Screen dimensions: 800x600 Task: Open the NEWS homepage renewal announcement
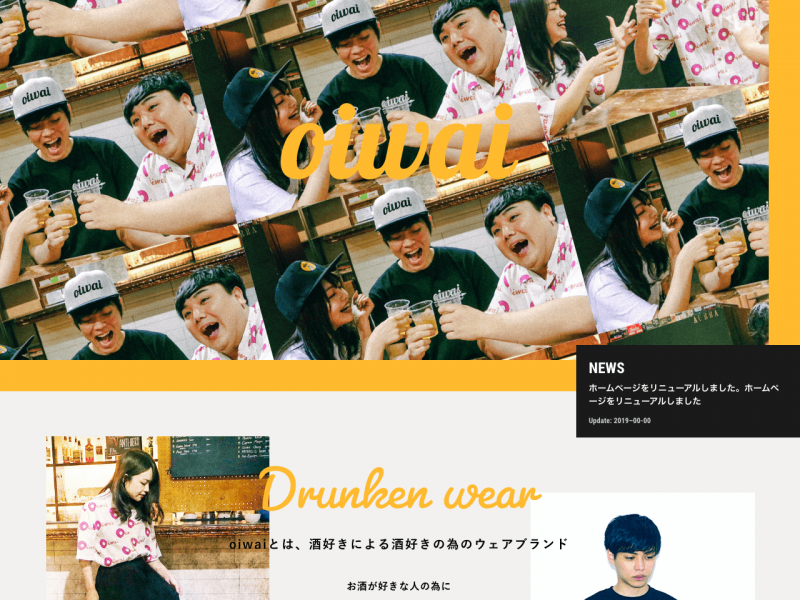pos(683,393)
